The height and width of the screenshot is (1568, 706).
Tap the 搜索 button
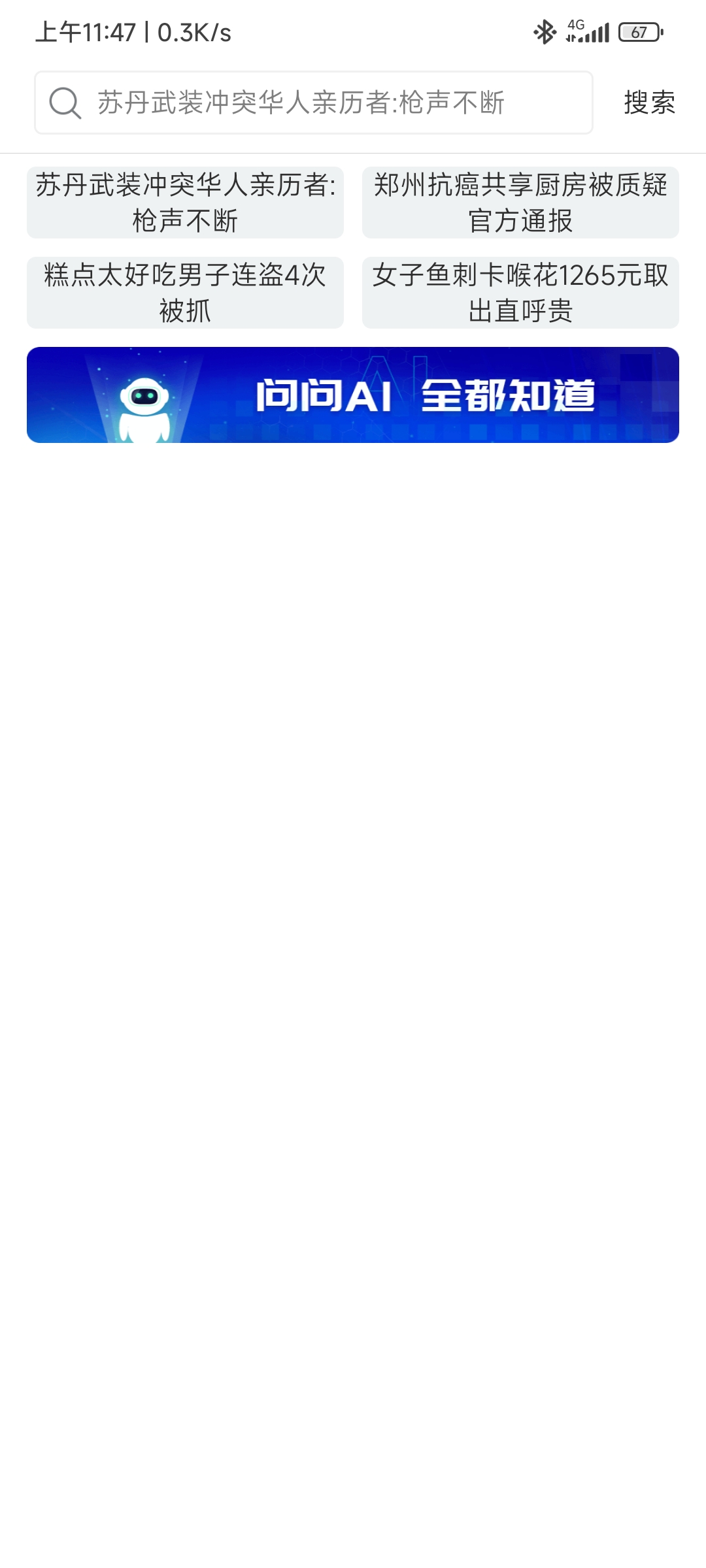649,103
